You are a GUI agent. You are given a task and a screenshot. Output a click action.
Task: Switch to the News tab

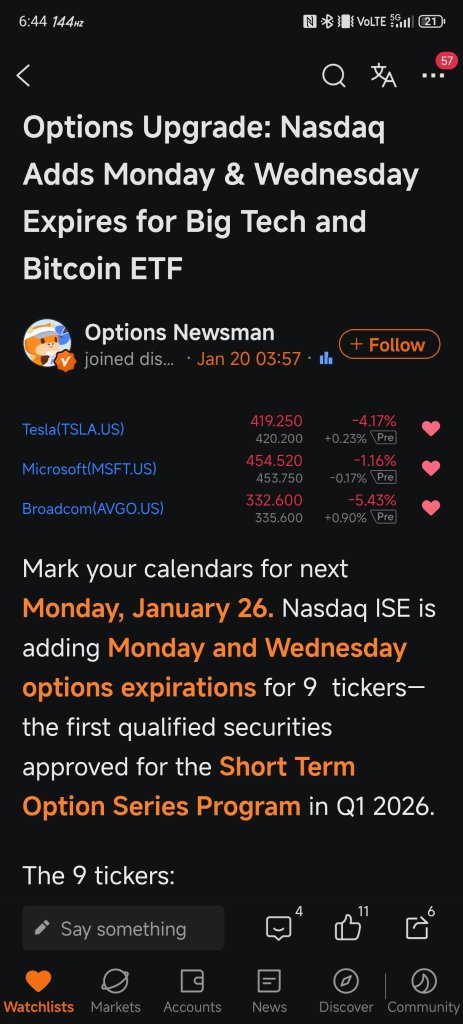[269, 991]
